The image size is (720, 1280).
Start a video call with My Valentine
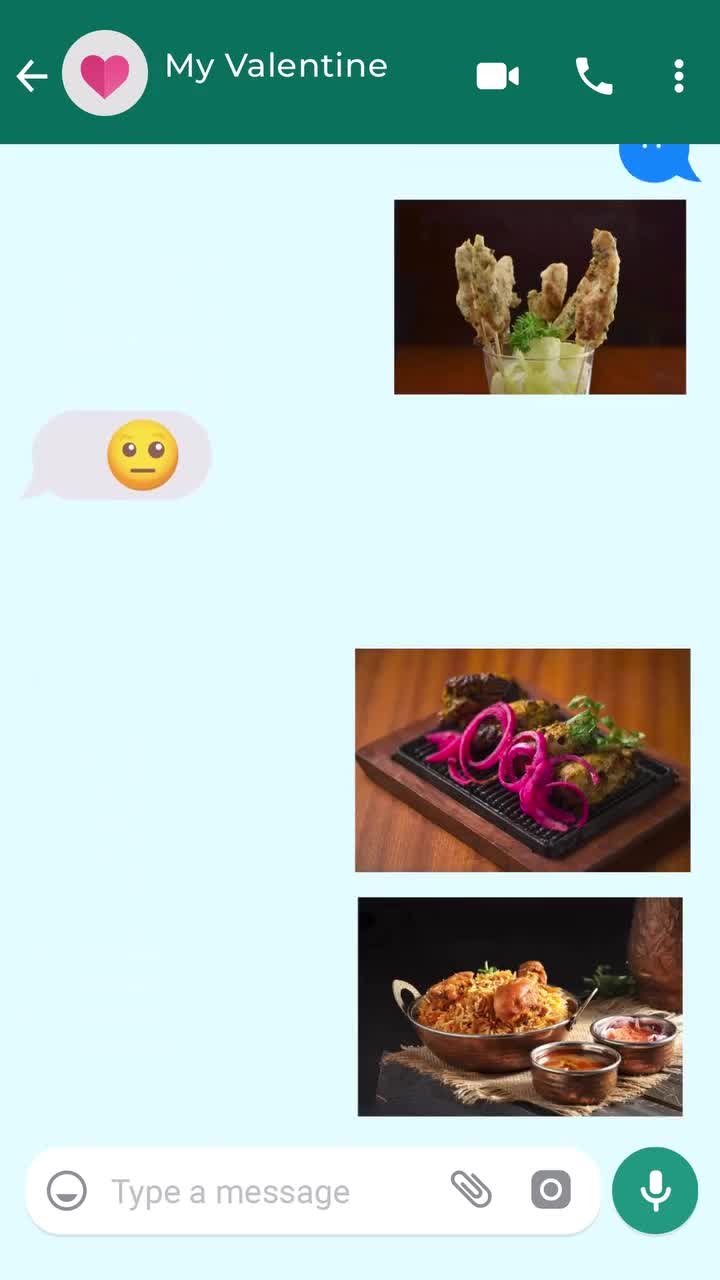[497, 76]
